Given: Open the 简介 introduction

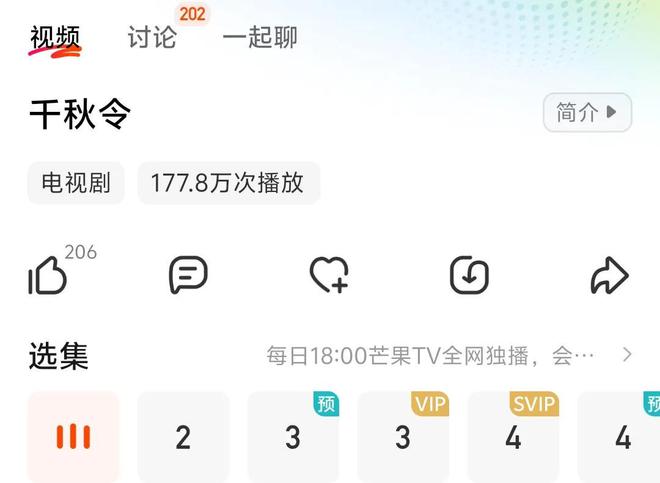Looking at the screenshot, I should (587, 113).
